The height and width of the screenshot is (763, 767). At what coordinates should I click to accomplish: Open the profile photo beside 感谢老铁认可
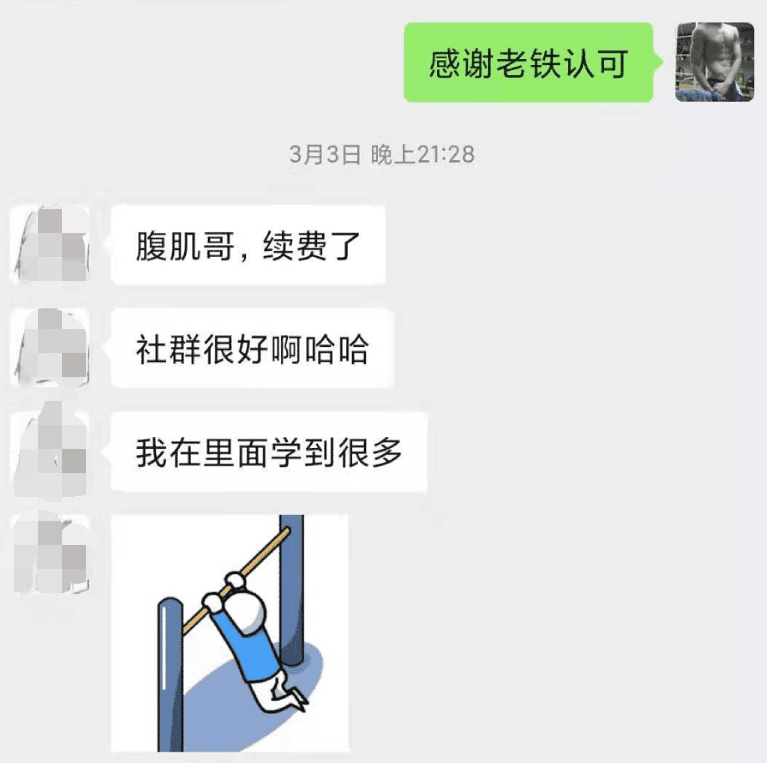(714, 62)
